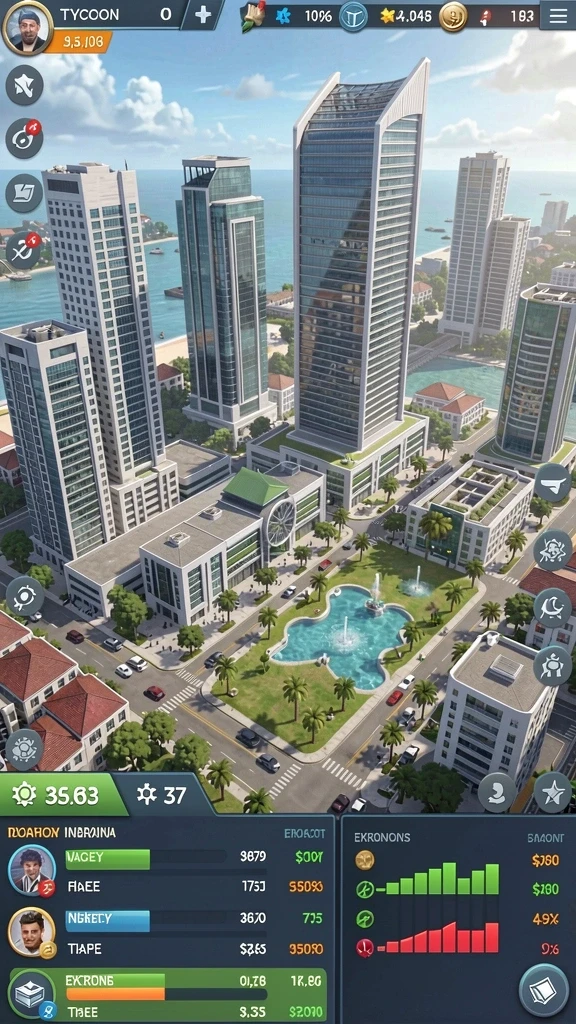
Task: Tap the crescent moon icon on the right
Action: coord(552,607)
